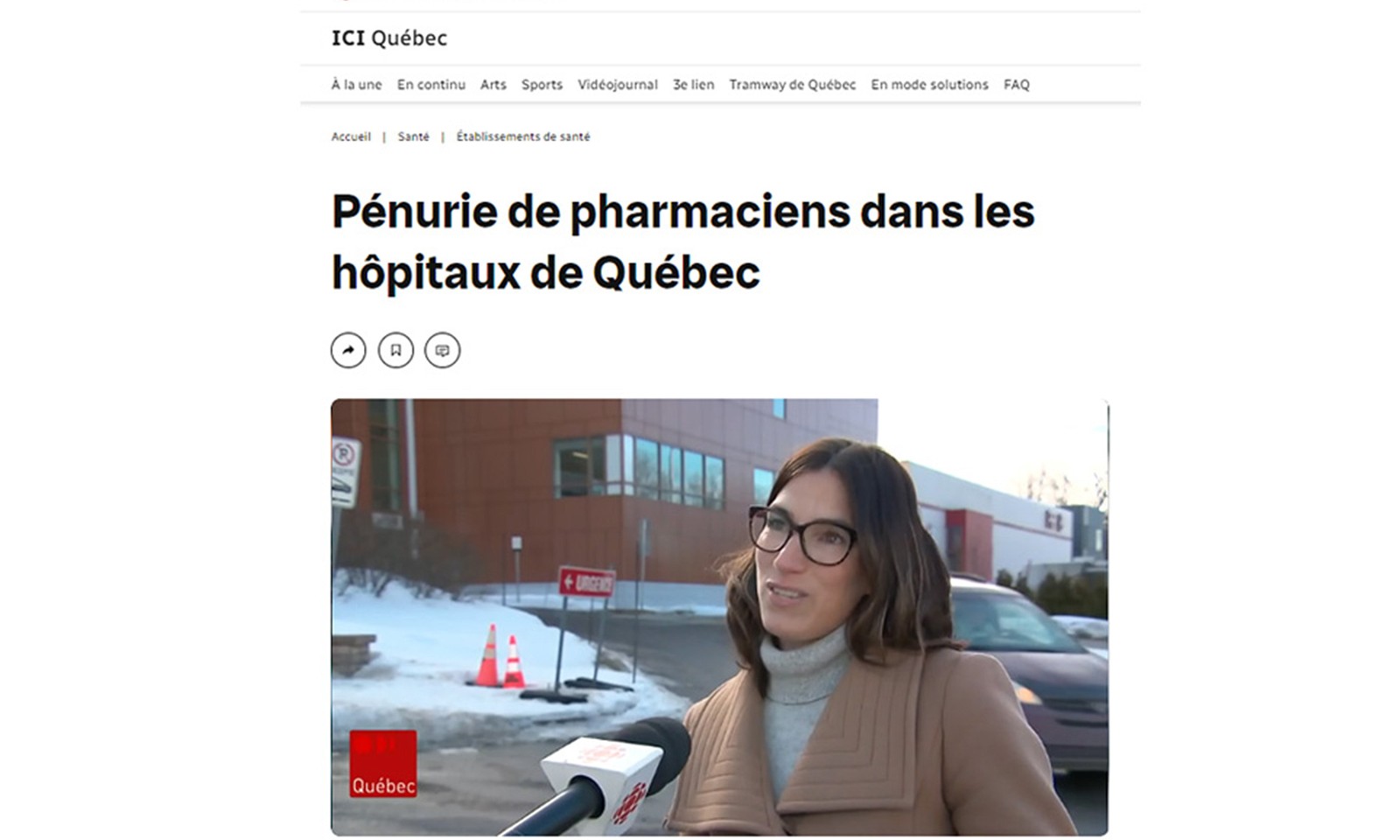Bookmark the article for later
This screenshot has height=840, width=1400.
tap(395, 351)
